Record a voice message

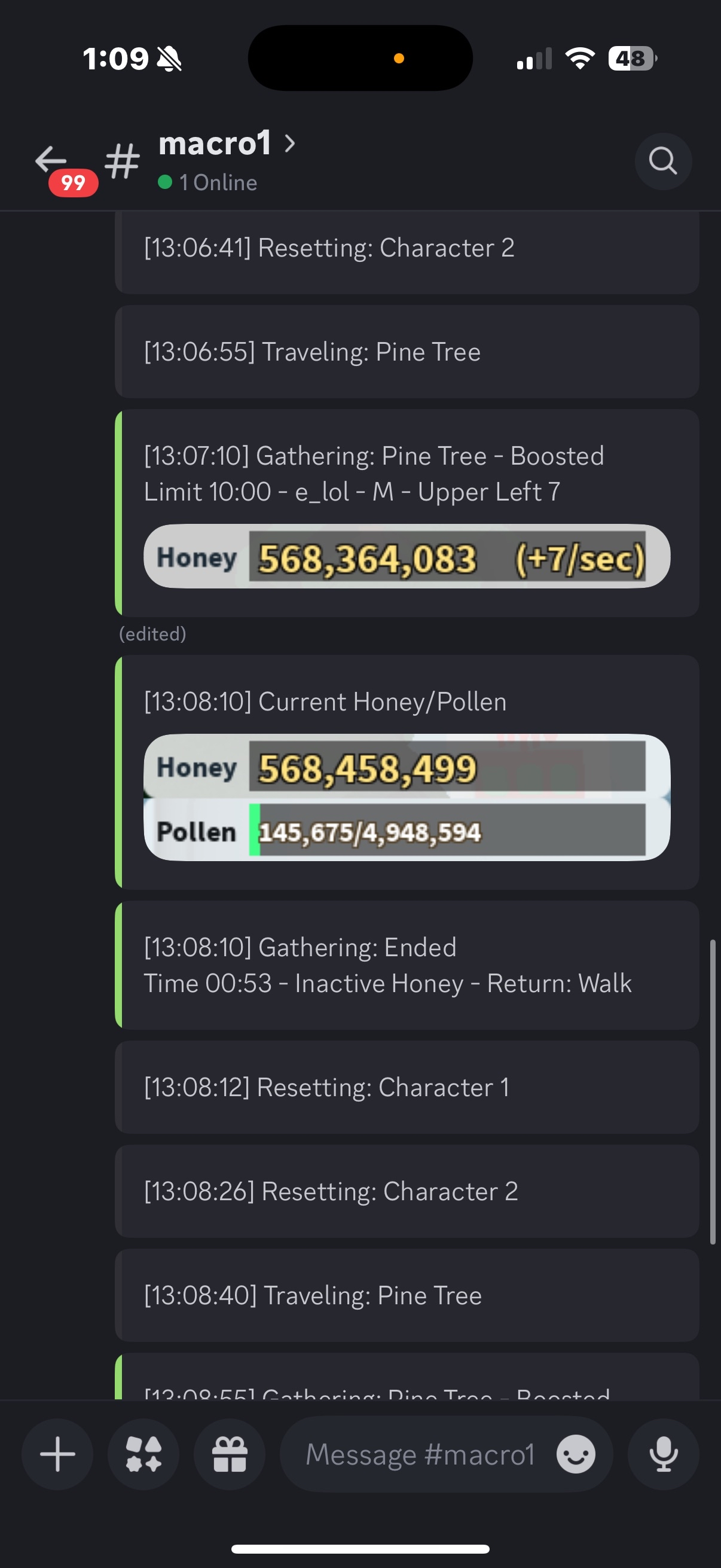(x=663, y=1454)
